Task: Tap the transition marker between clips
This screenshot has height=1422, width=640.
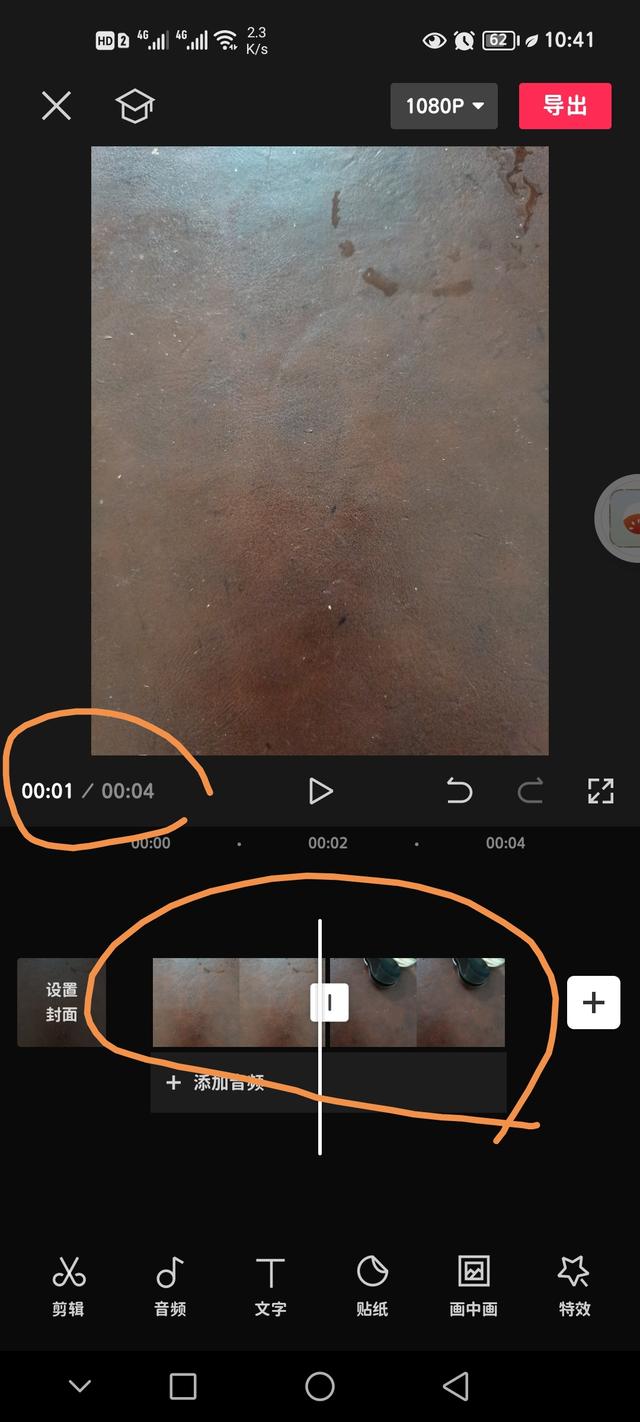Action: coord(330,1001)
